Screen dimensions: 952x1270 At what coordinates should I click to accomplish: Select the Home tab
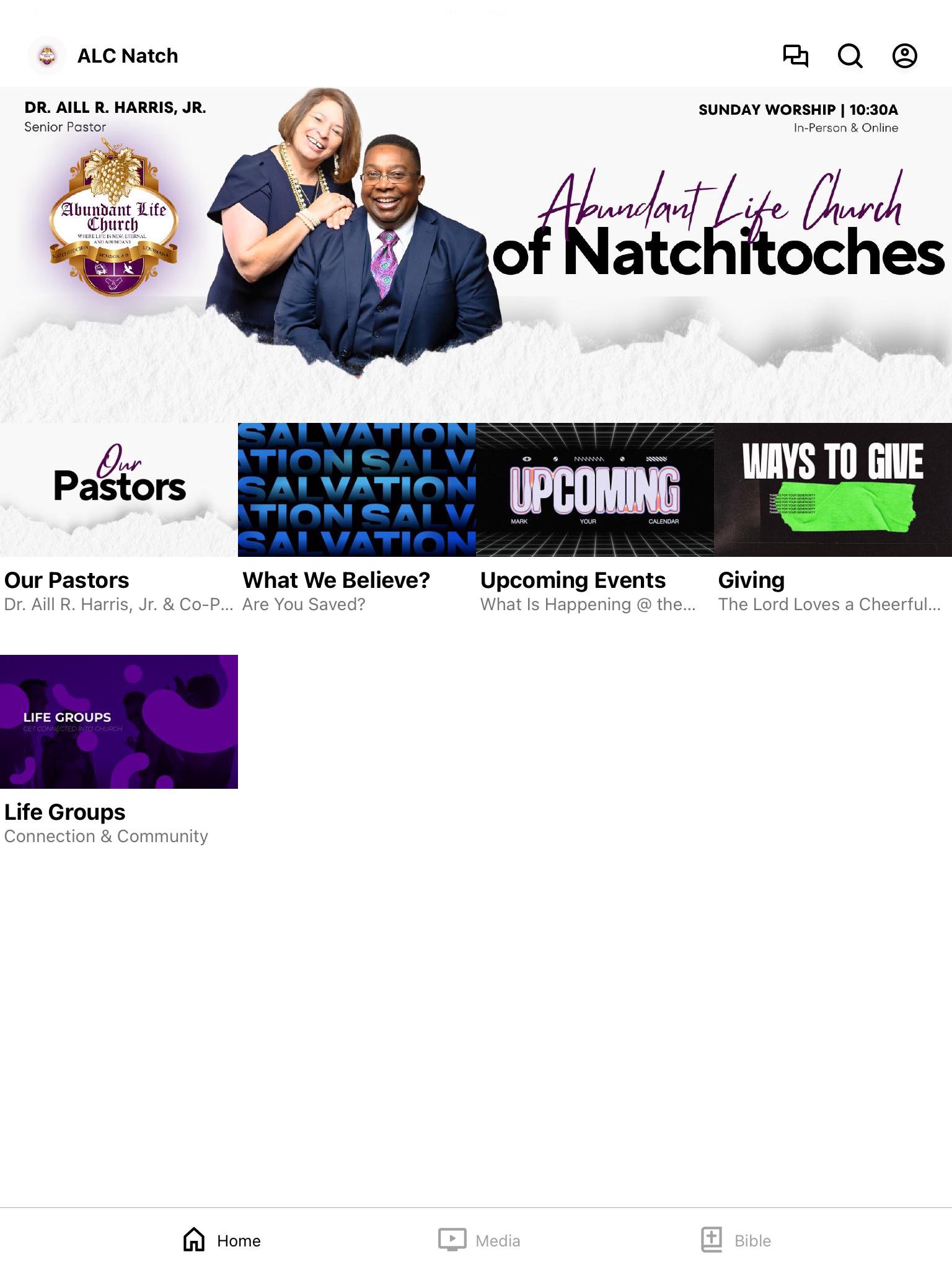(222, 1240)
